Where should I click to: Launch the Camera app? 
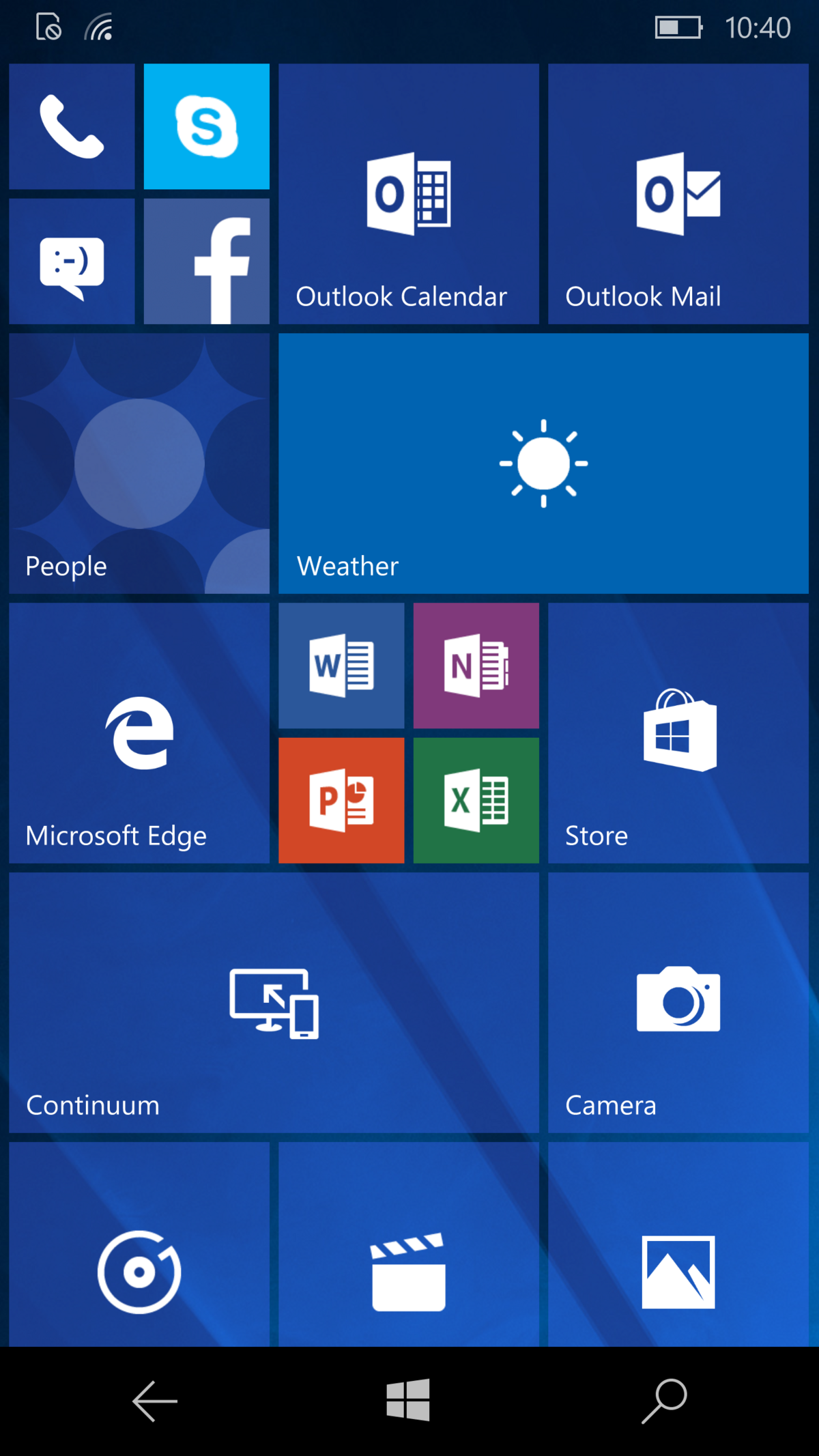coord(678,1003)
